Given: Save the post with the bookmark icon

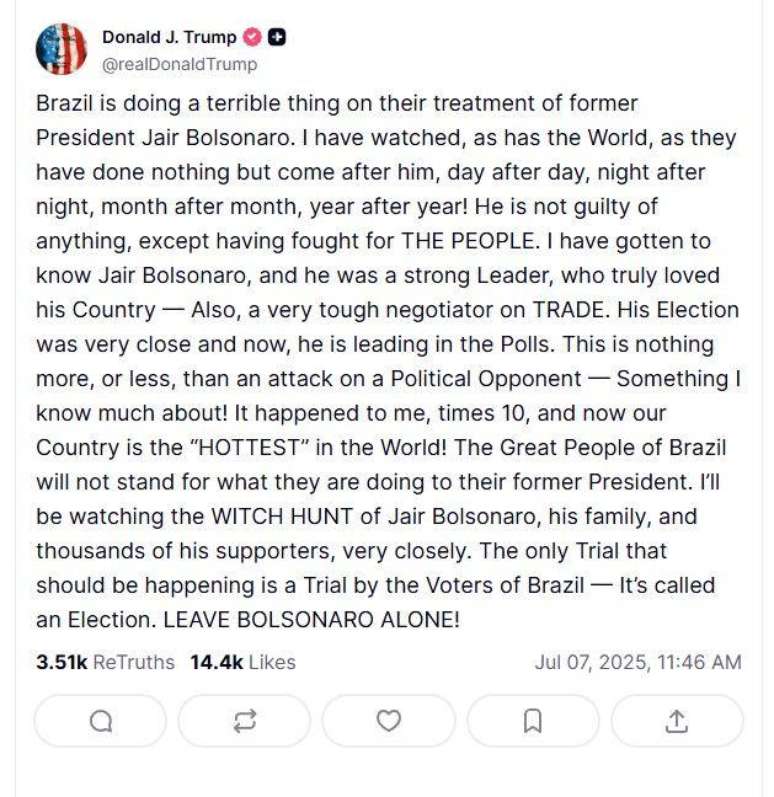Looking at the screenshot, I should click(533, 720).
